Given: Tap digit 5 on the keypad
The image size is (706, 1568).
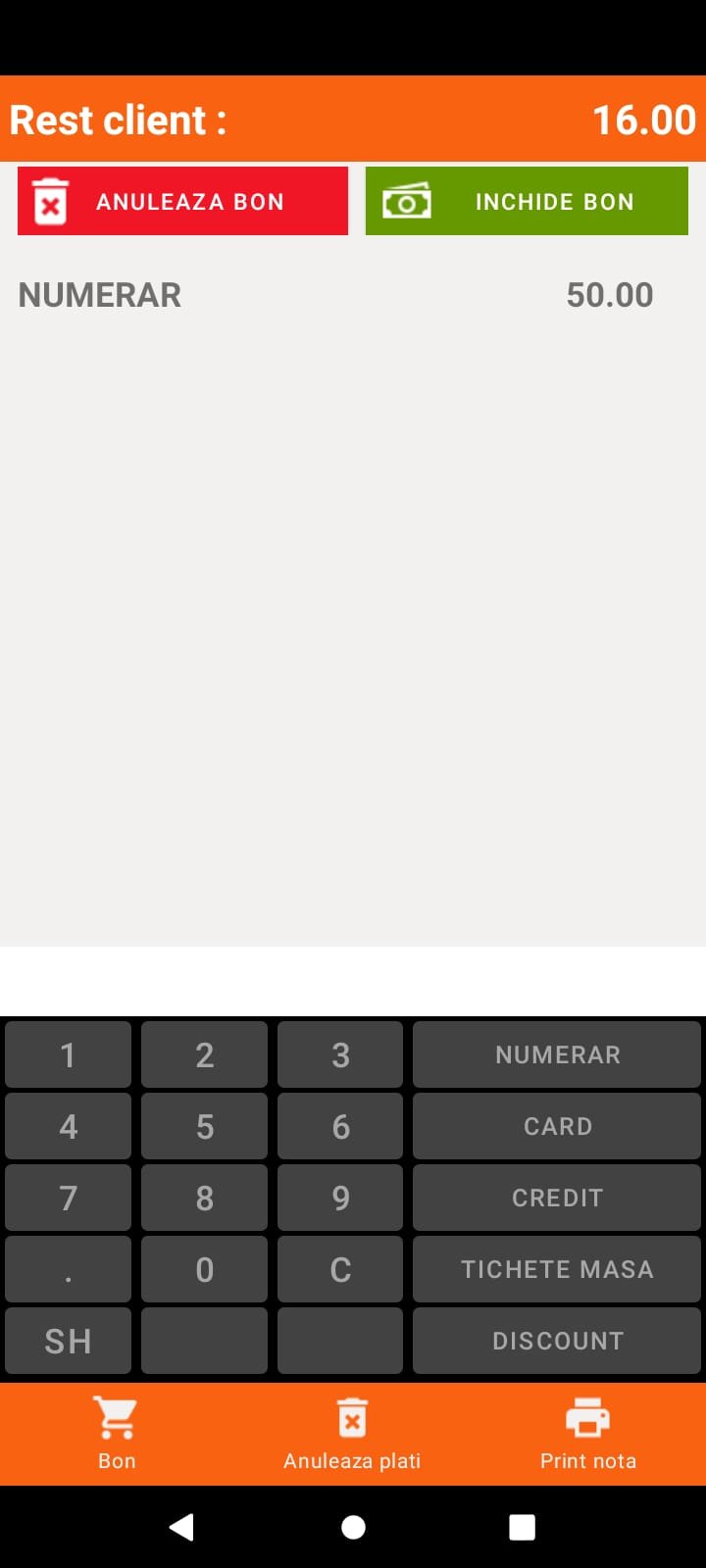Looking at the screenshot, I should click(204, 1126).
